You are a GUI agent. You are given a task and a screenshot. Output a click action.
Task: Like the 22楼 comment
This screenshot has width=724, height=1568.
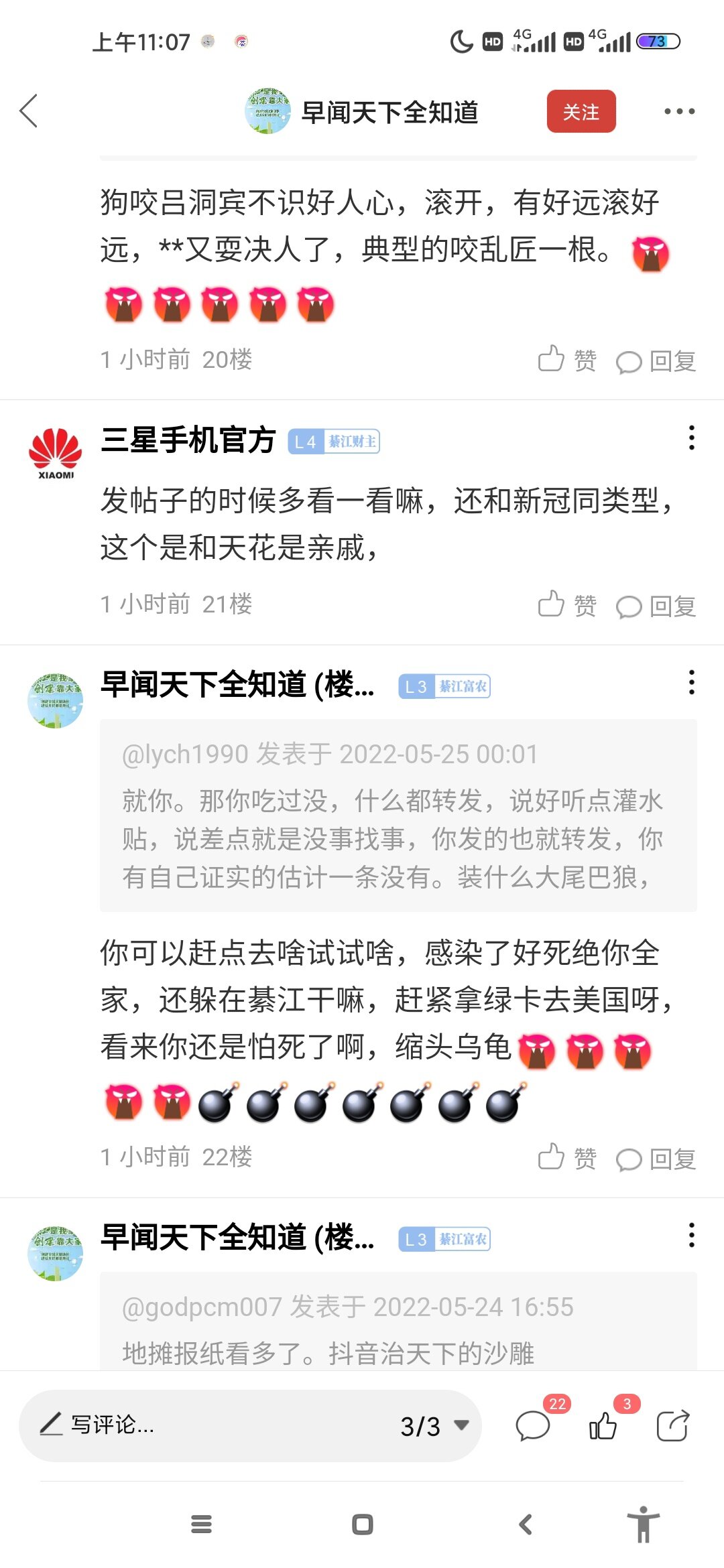coord(566,1157)
